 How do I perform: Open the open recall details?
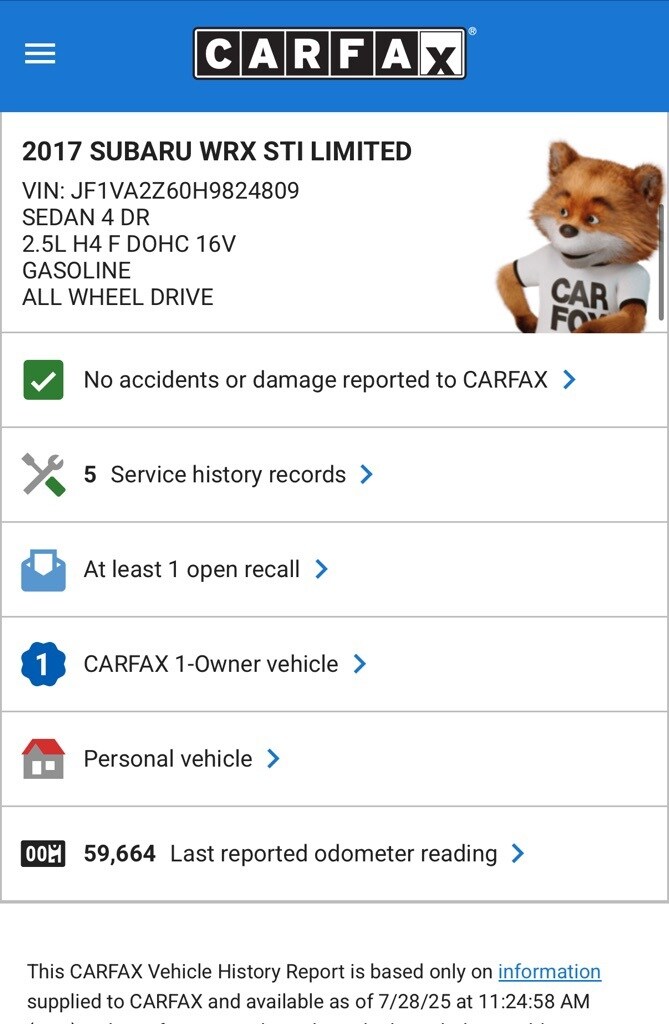[192, 570]
